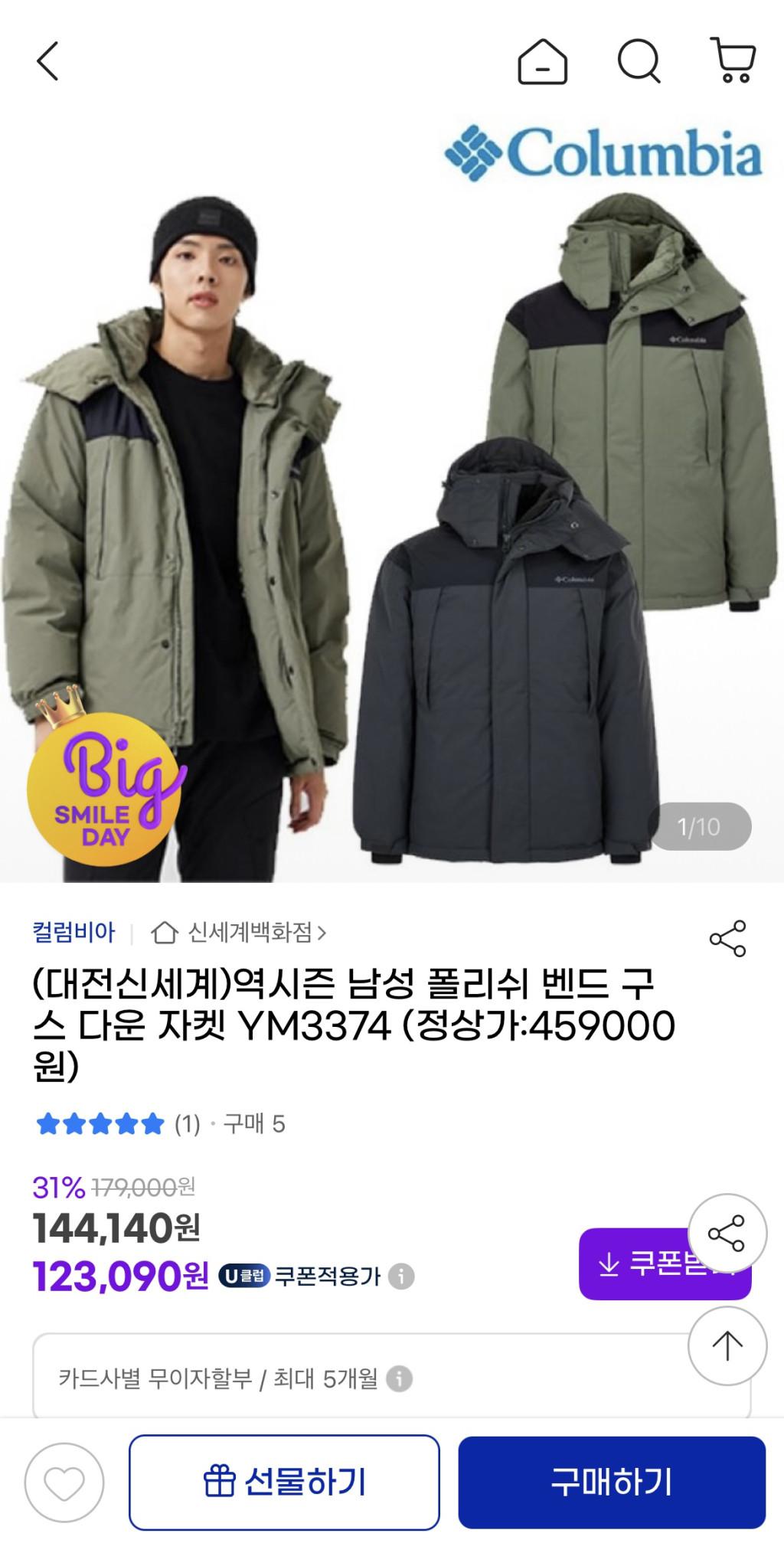
Task: Add product to wishlist with heart
Action: pos(64,1482)
